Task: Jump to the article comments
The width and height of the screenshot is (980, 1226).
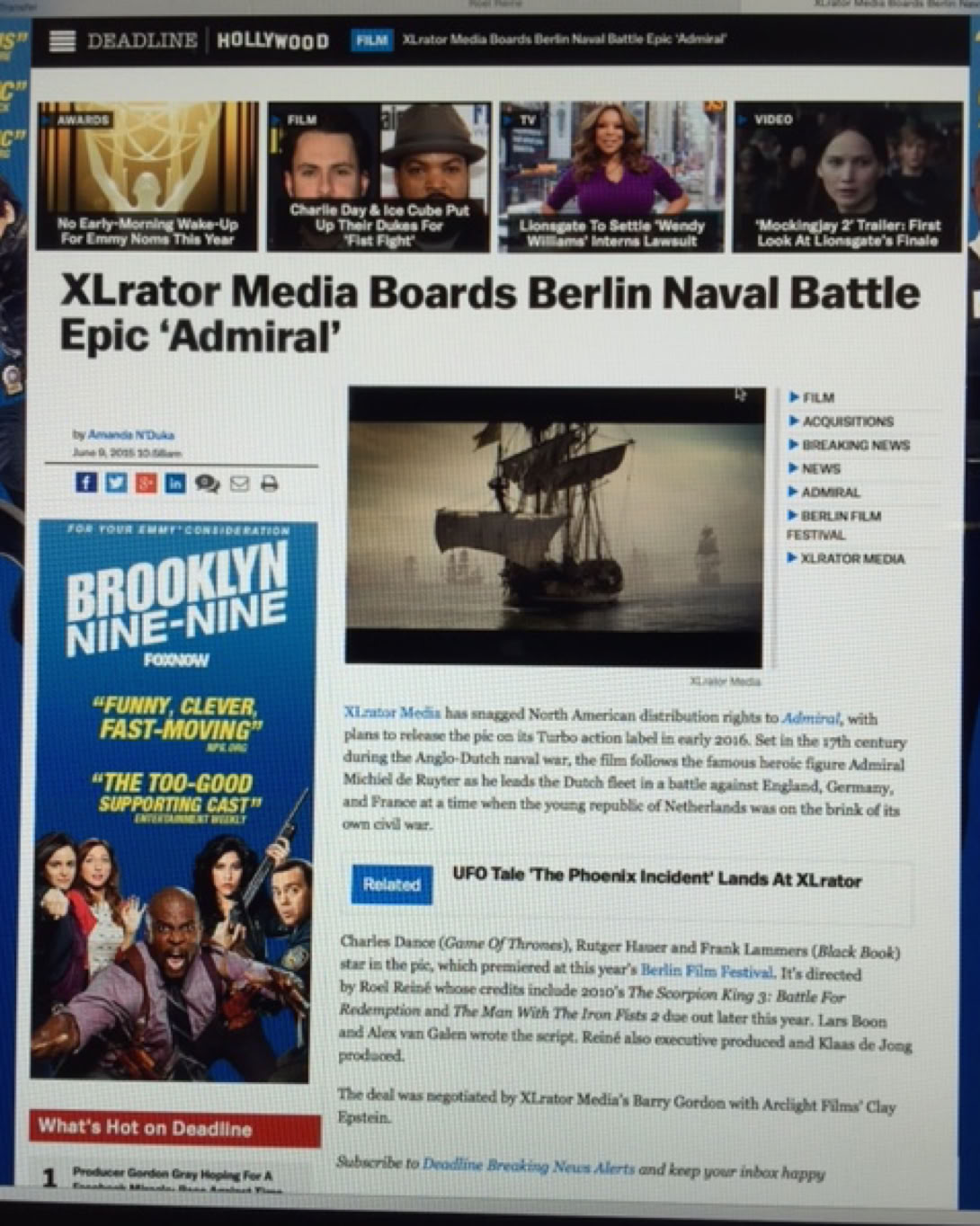Action: [207, 484]
